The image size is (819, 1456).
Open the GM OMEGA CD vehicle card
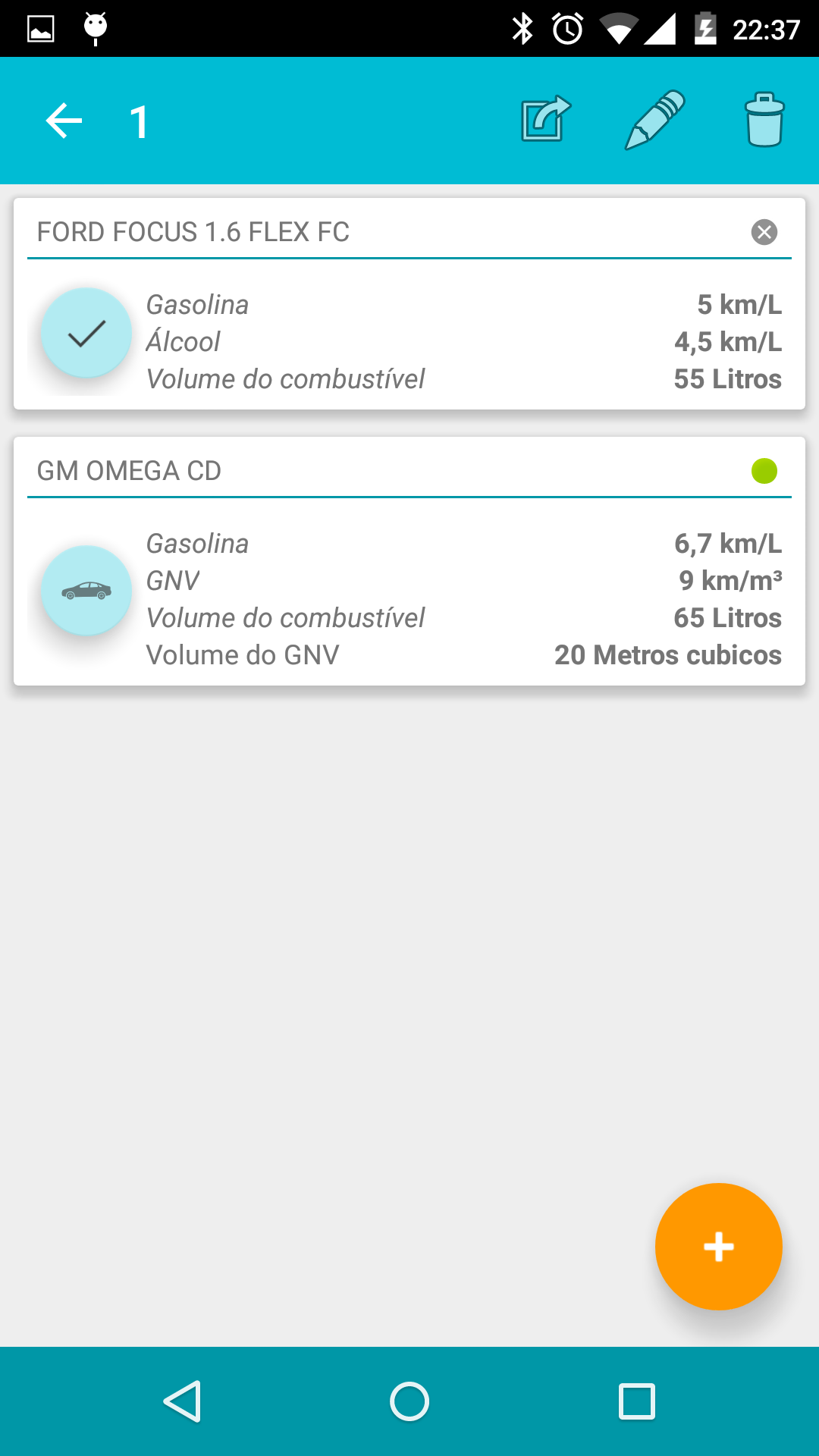coord(409,561)
